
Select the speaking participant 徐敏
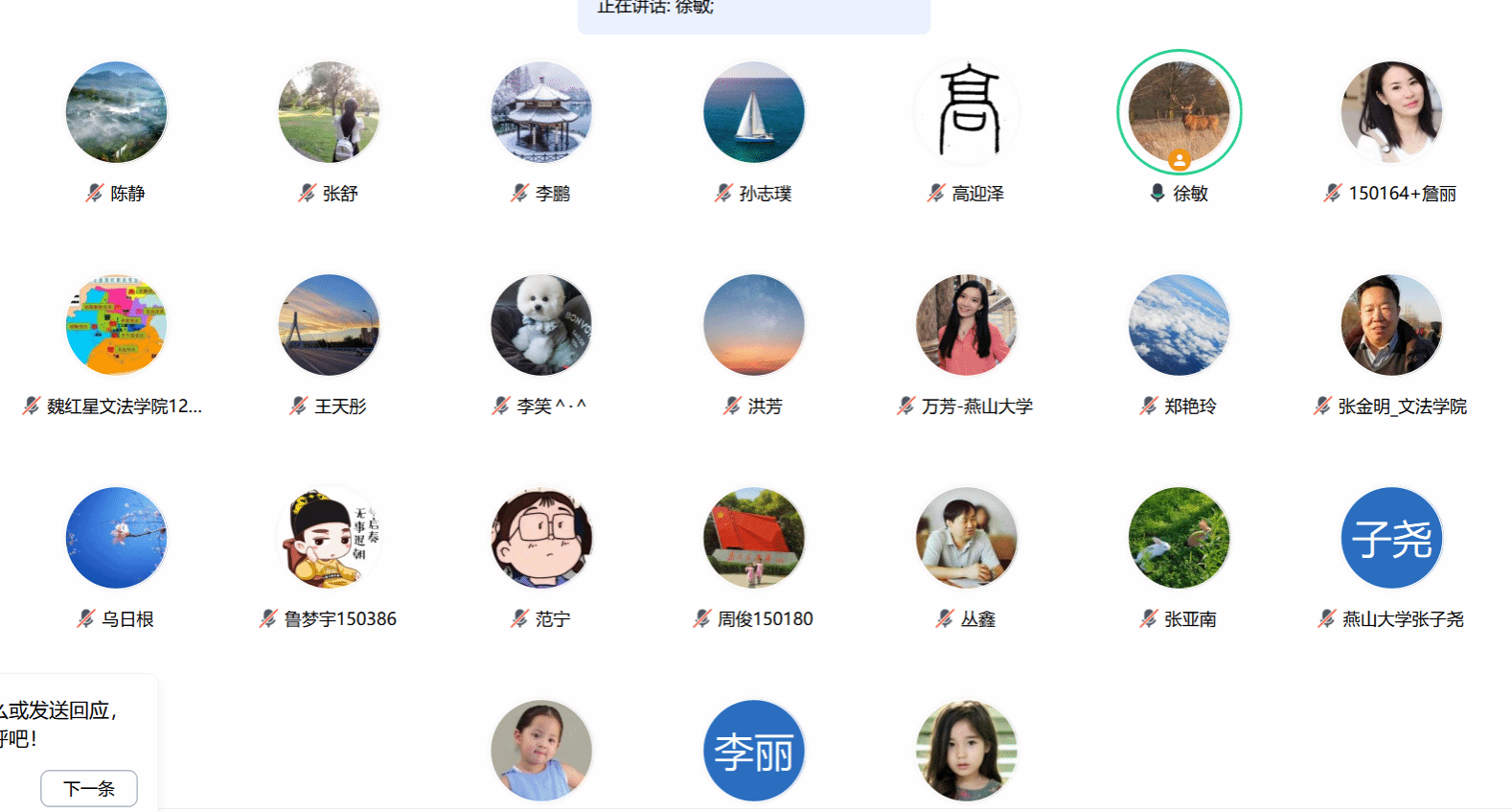coord(1179,112)
